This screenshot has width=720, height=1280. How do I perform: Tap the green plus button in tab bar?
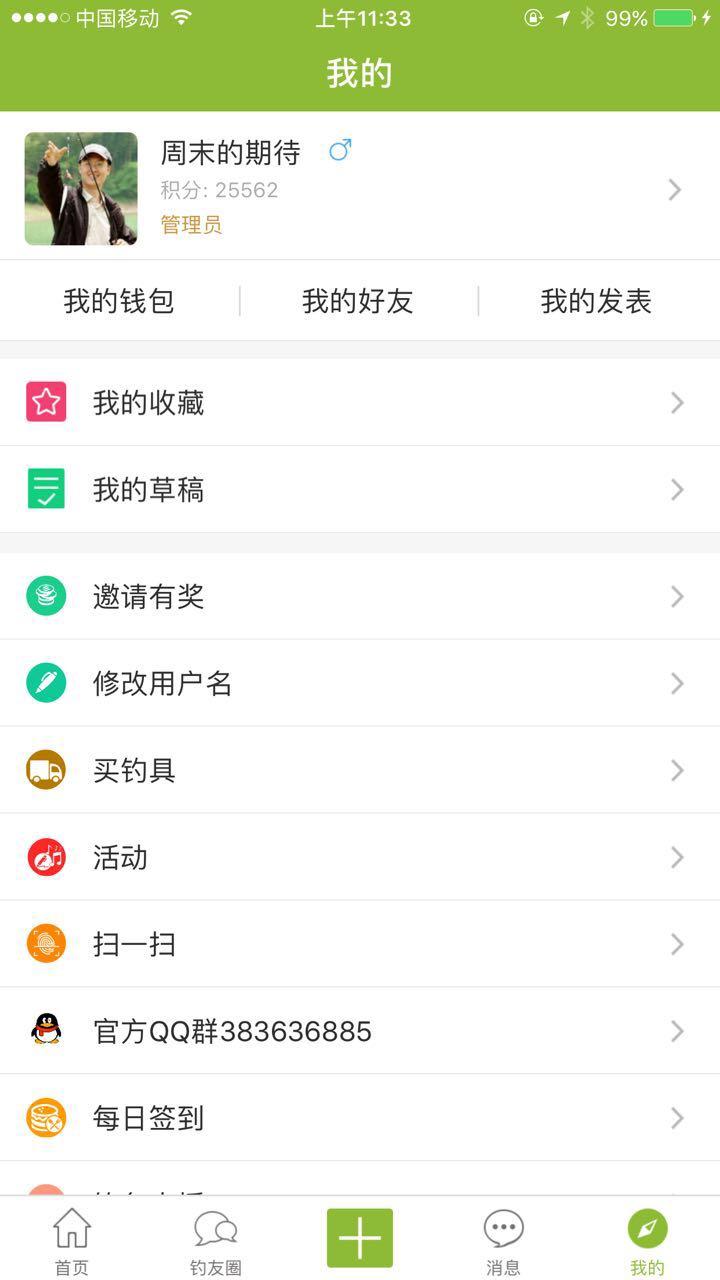tap(359, 1237)
